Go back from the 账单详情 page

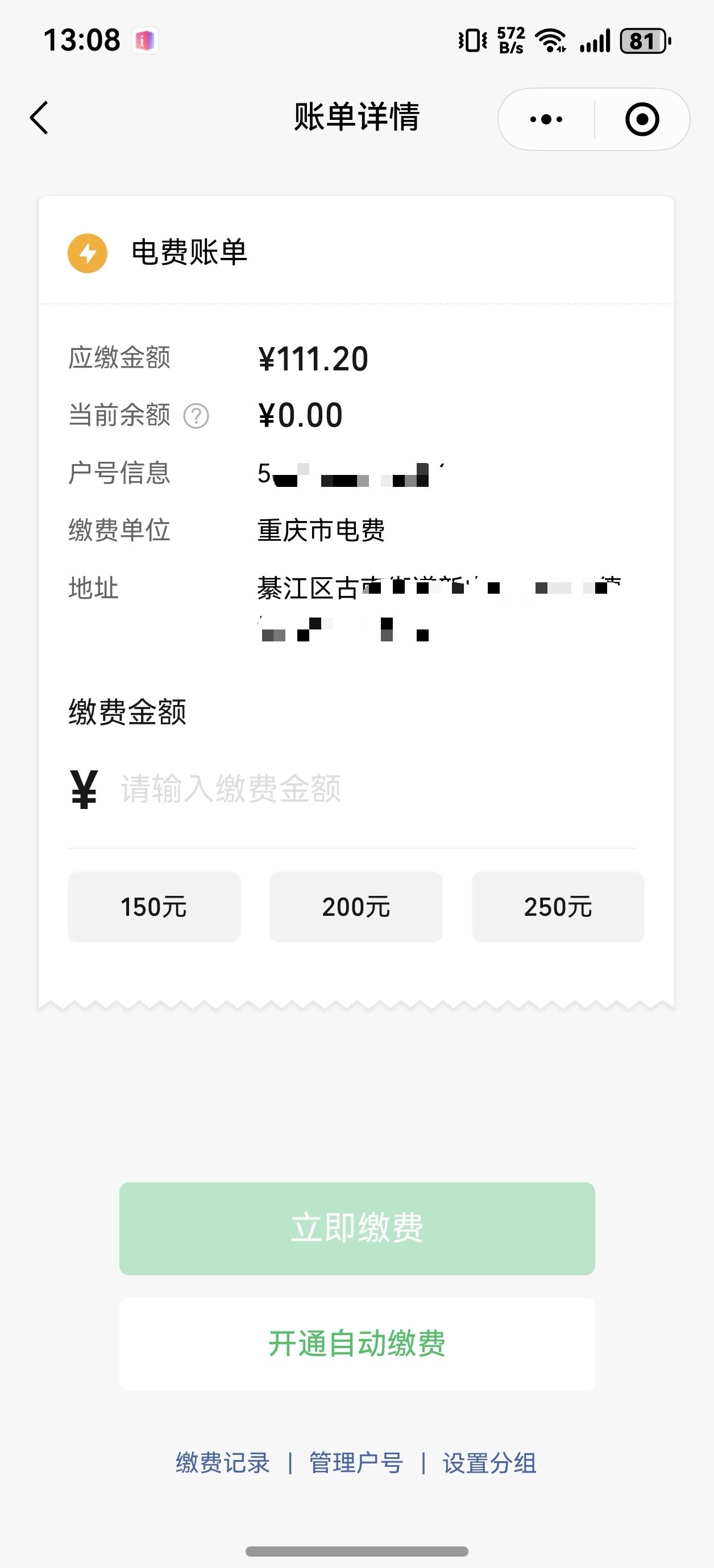pos(40,118)
